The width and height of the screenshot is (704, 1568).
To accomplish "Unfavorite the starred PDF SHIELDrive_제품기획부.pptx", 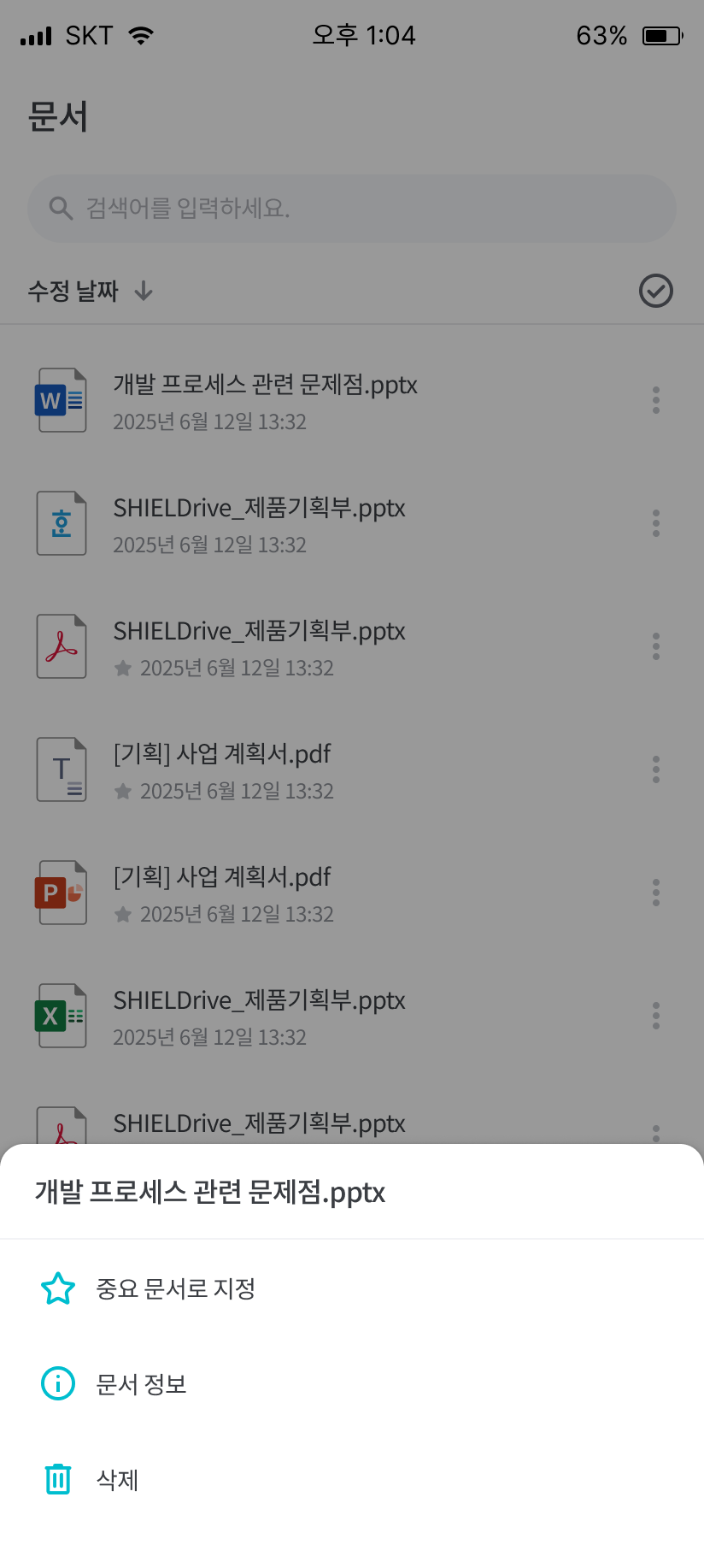I will (x=123, y=668).
